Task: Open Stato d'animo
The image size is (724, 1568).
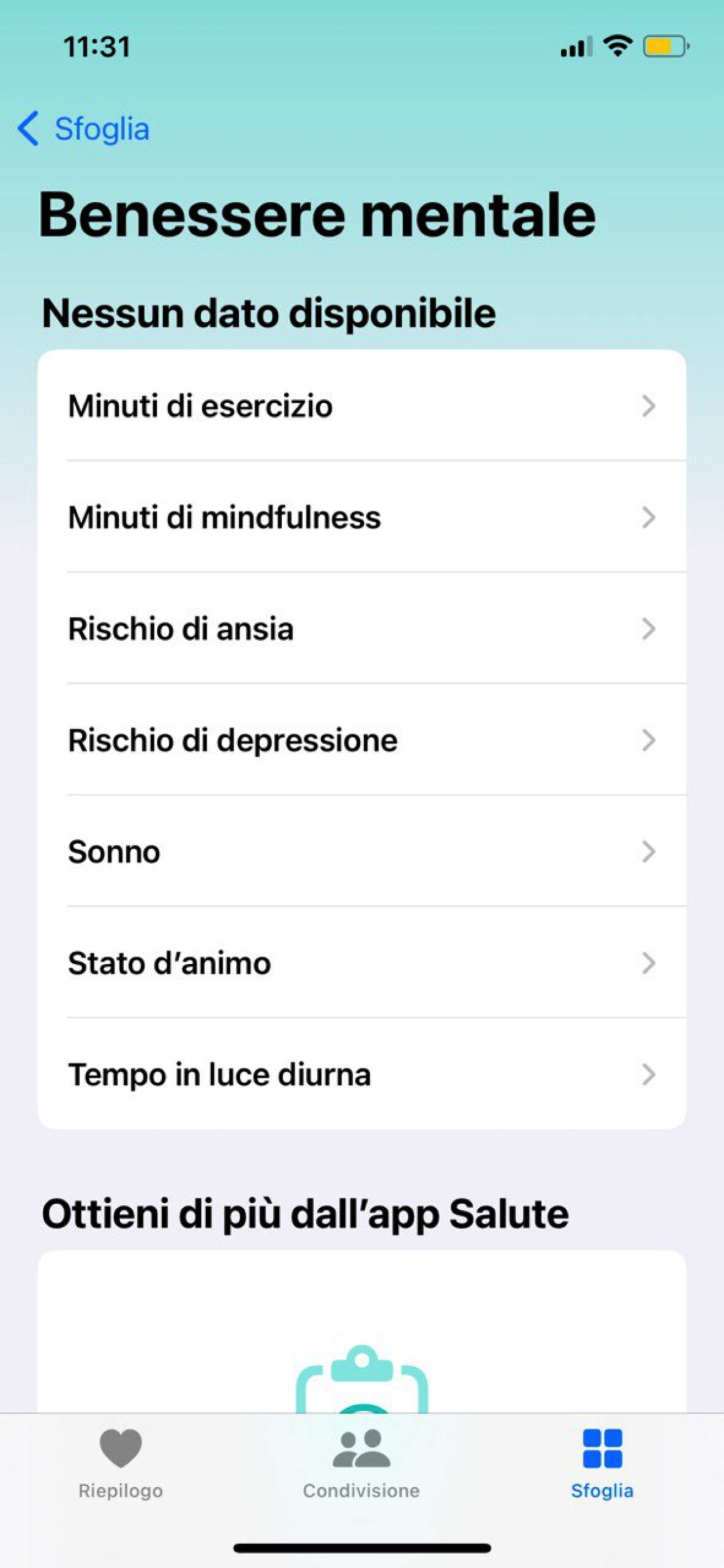Action: pyautogui.click(x=361, y=963)
